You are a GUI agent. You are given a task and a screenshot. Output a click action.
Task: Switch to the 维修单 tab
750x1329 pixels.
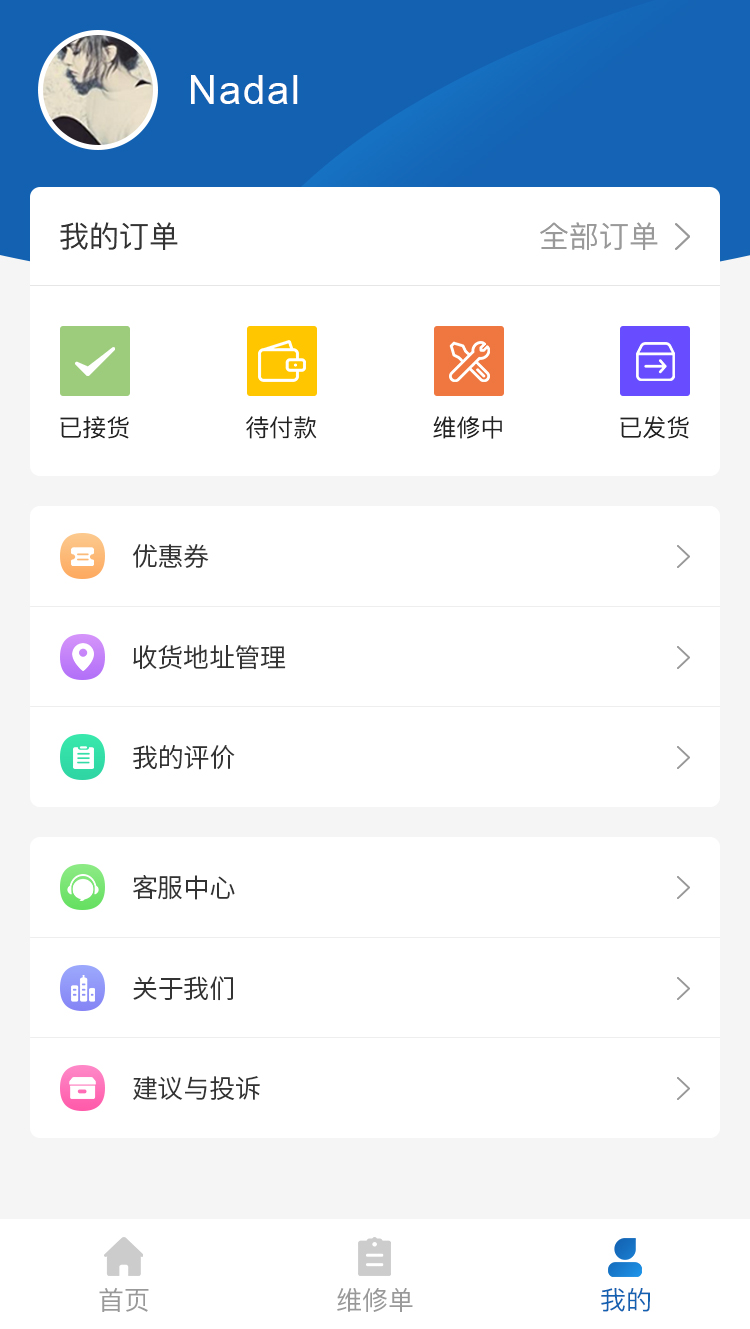click(375, 1274)
